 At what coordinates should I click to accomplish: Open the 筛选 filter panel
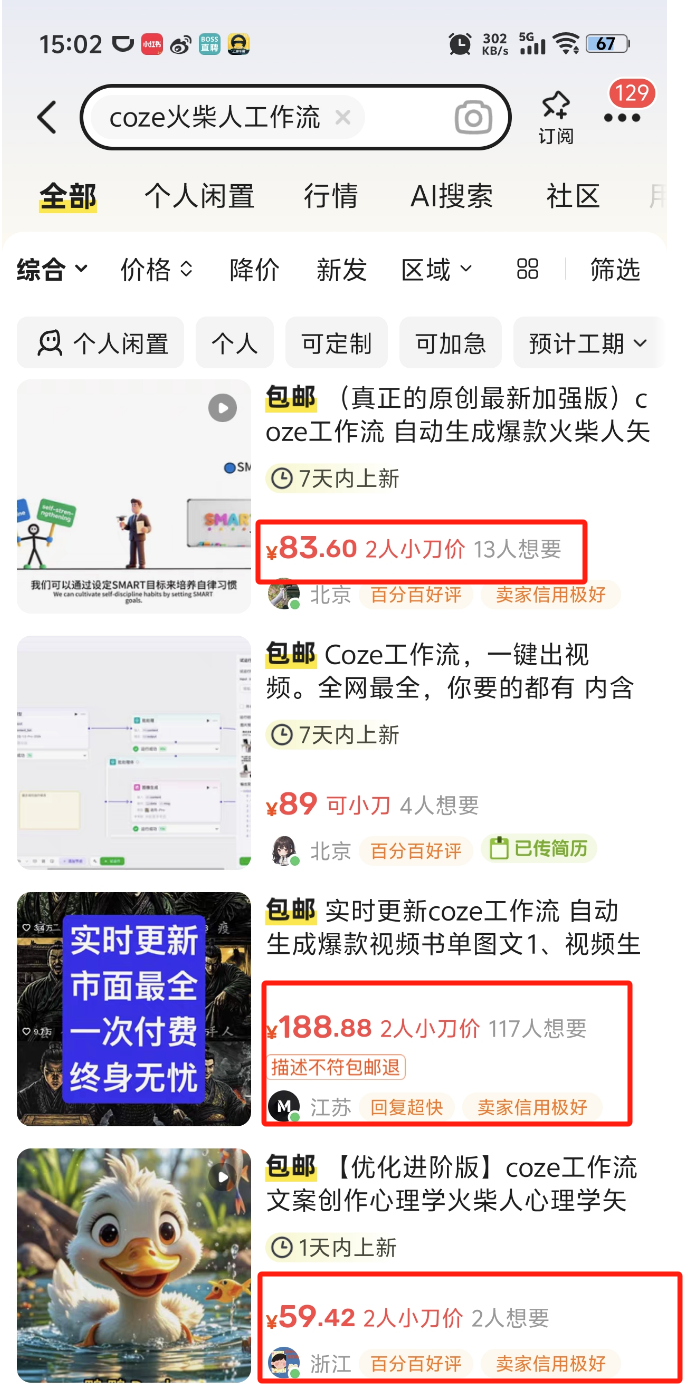[615, 269]
